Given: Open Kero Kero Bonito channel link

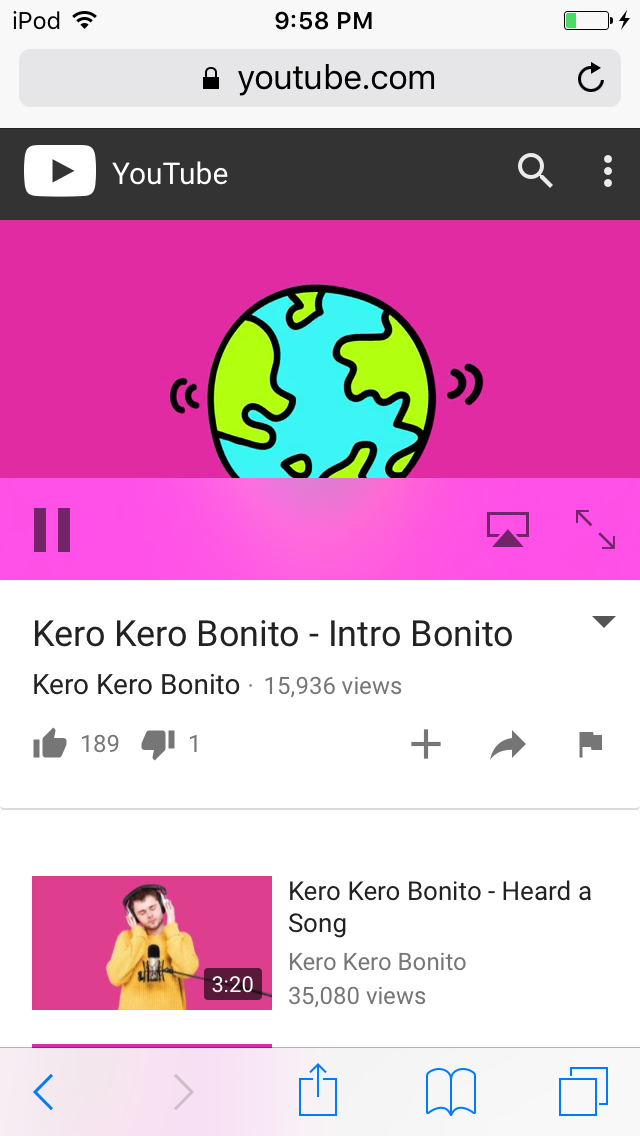Looking at the screenshot, I should [x=136, y=685].
